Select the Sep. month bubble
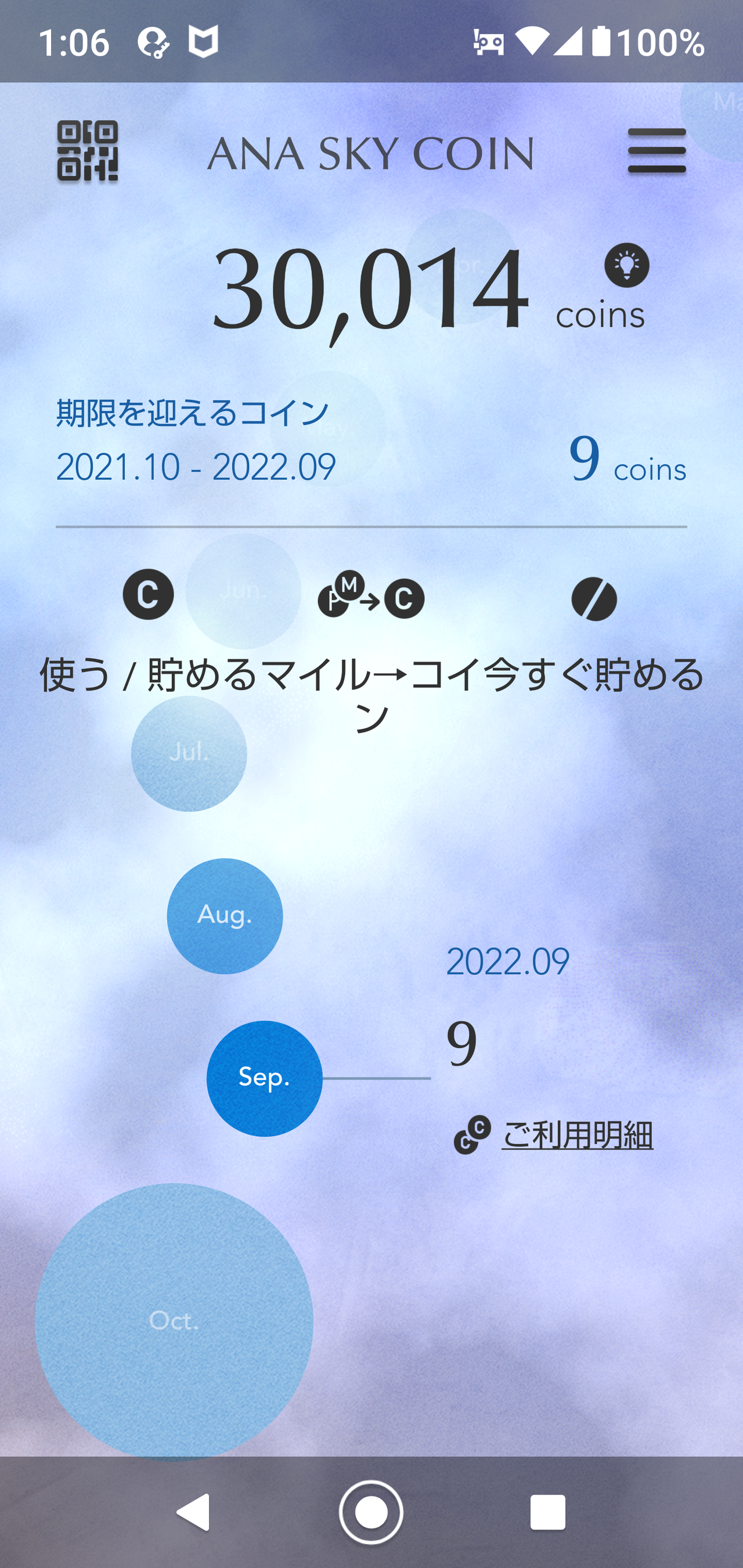Image resolution: width=743 pixels, height=1568 pixels. pos(264,1078)
